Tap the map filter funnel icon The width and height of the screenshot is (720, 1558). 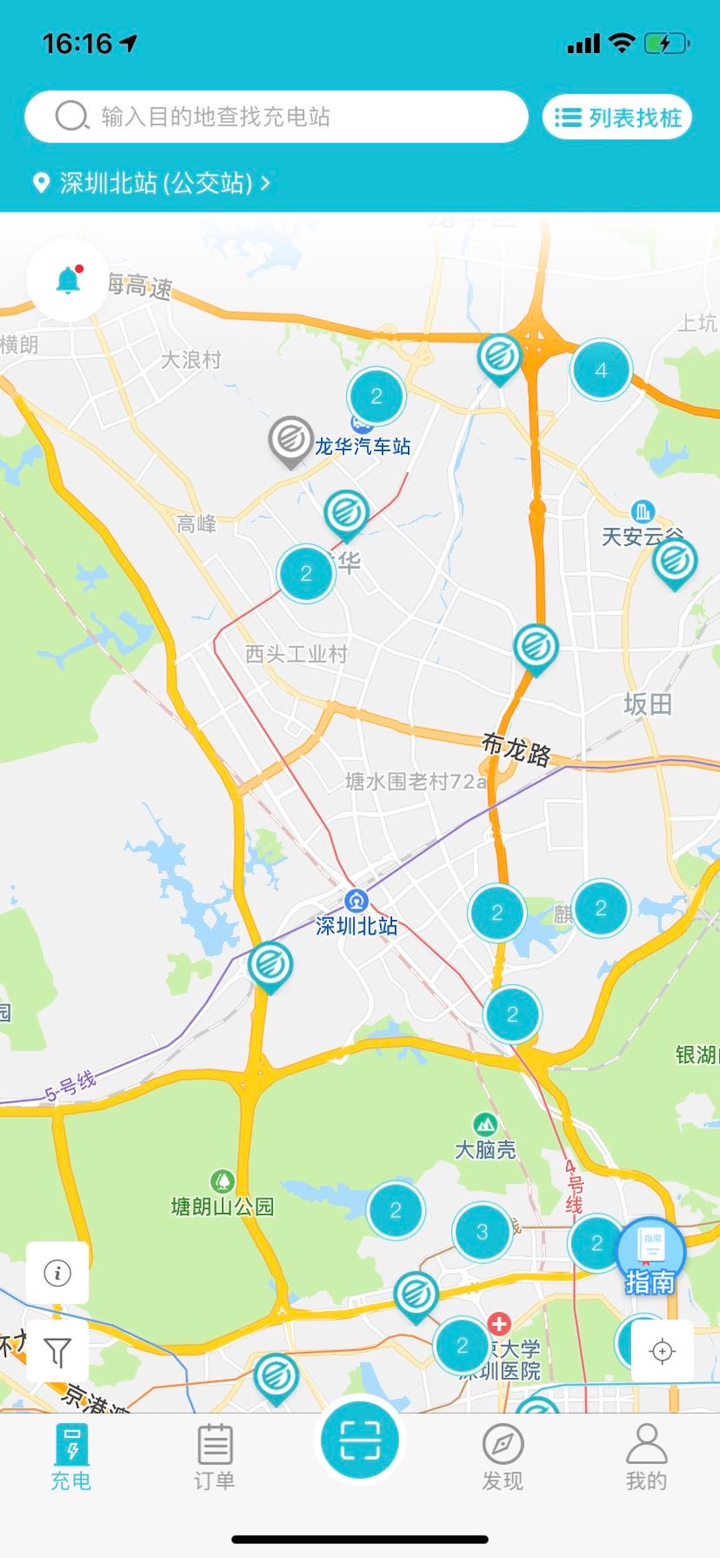point(57,1352)
